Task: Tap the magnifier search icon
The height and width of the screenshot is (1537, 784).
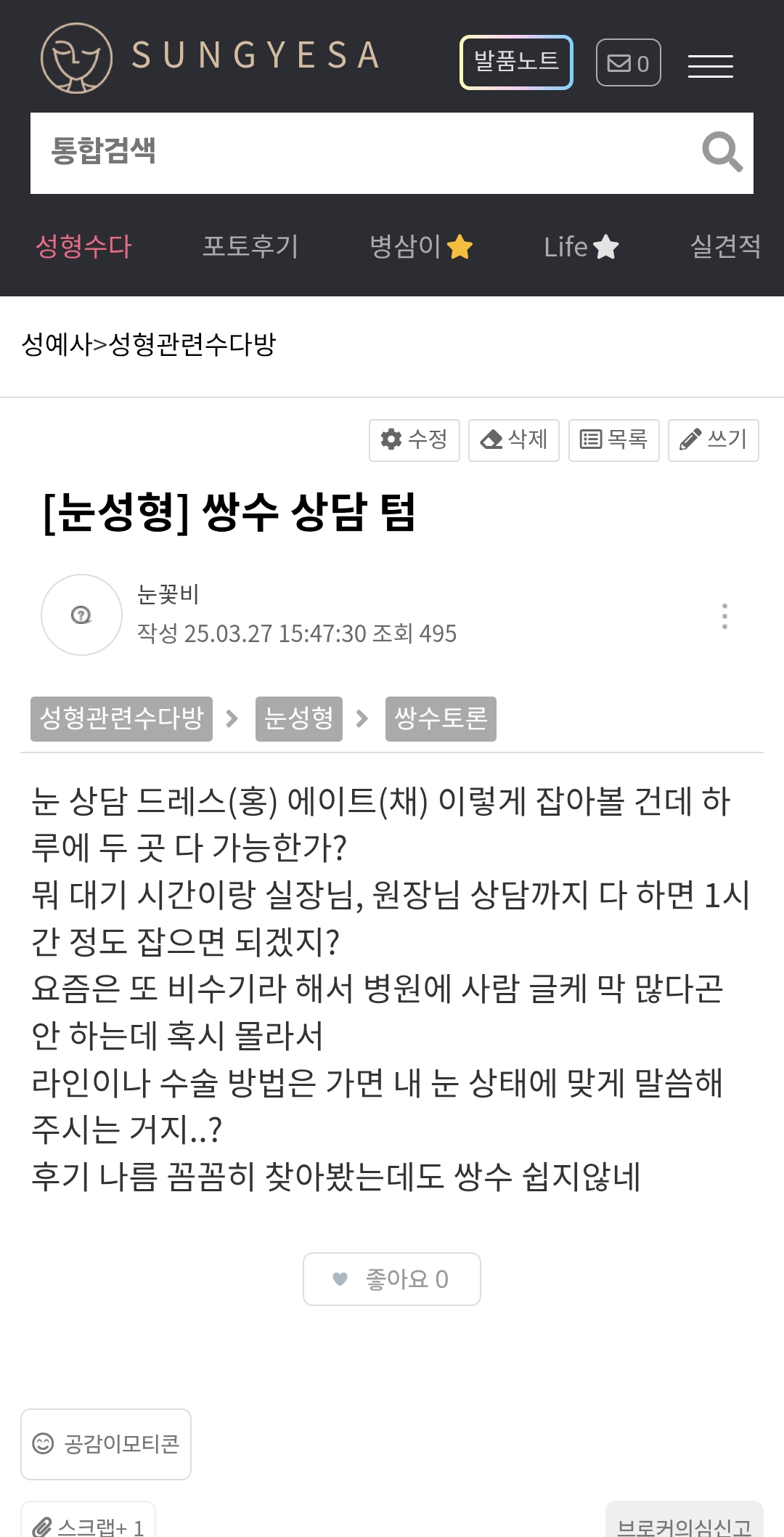Action: pos(722,153)
